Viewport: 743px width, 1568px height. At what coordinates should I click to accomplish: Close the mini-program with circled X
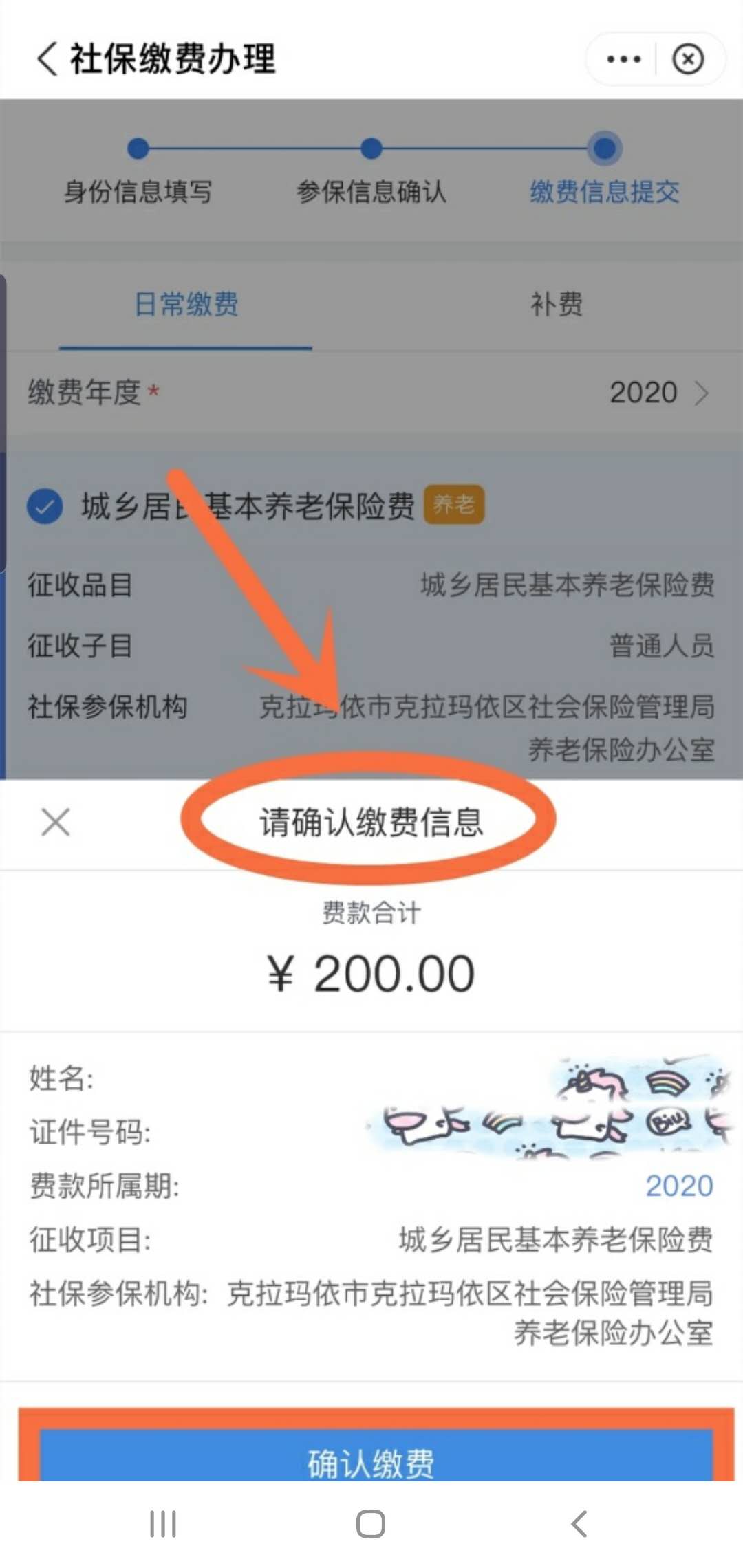(688, 59)
